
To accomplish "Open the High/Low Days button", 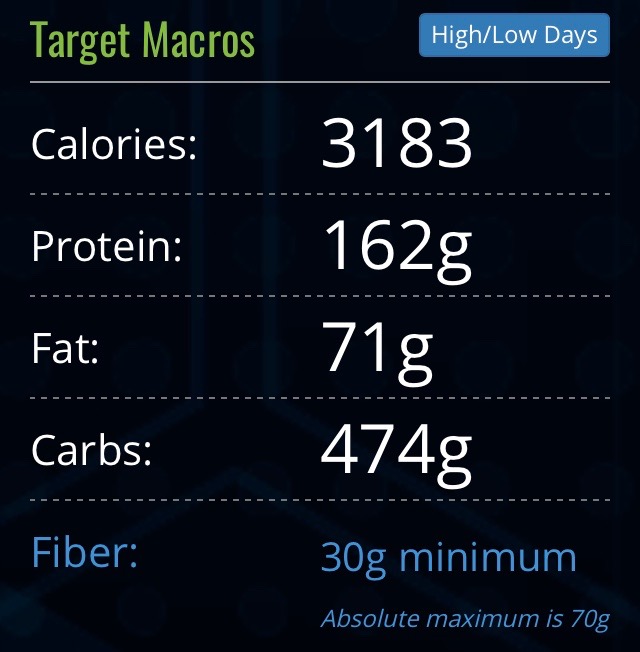I will coord(514,35).
